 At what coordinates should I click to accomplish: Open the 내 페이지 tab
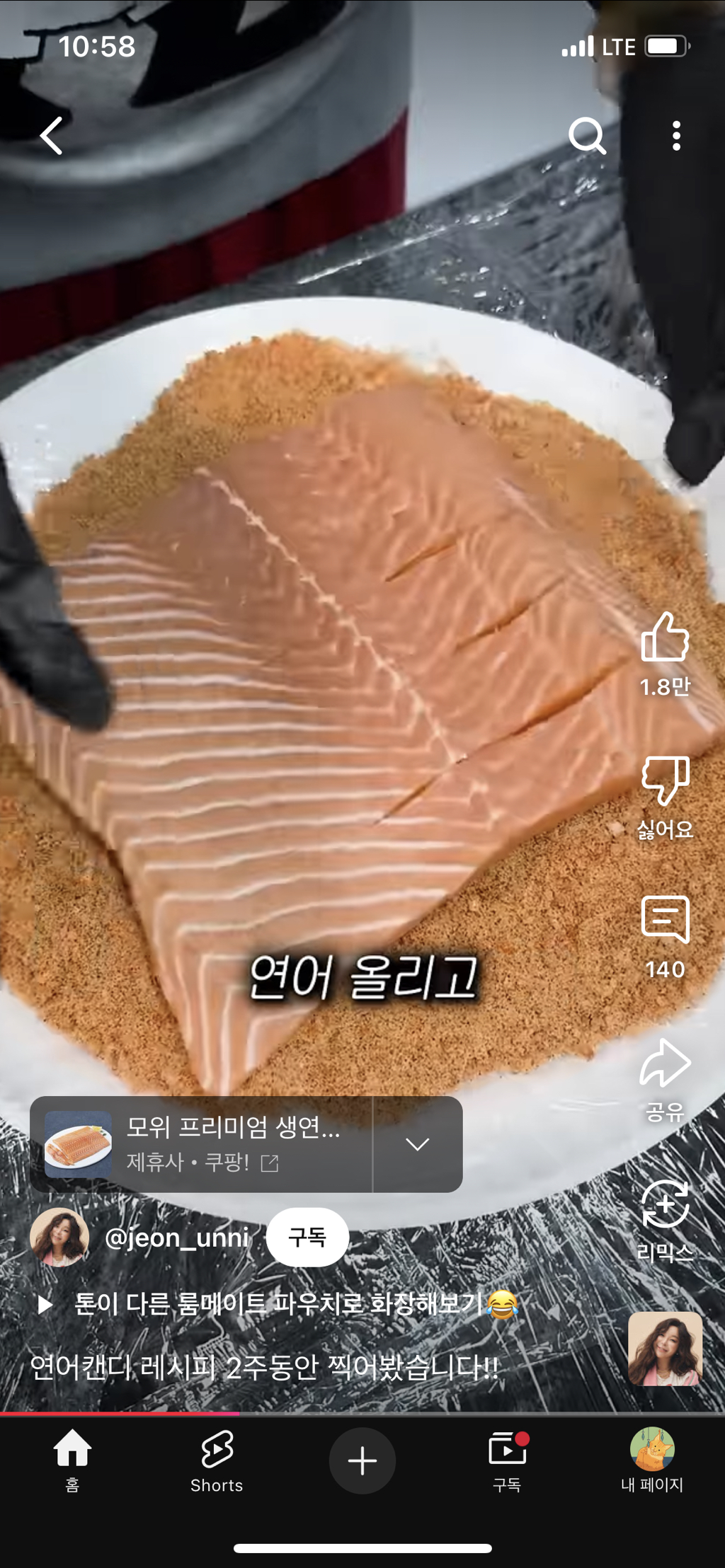[x=652, y=1460]
